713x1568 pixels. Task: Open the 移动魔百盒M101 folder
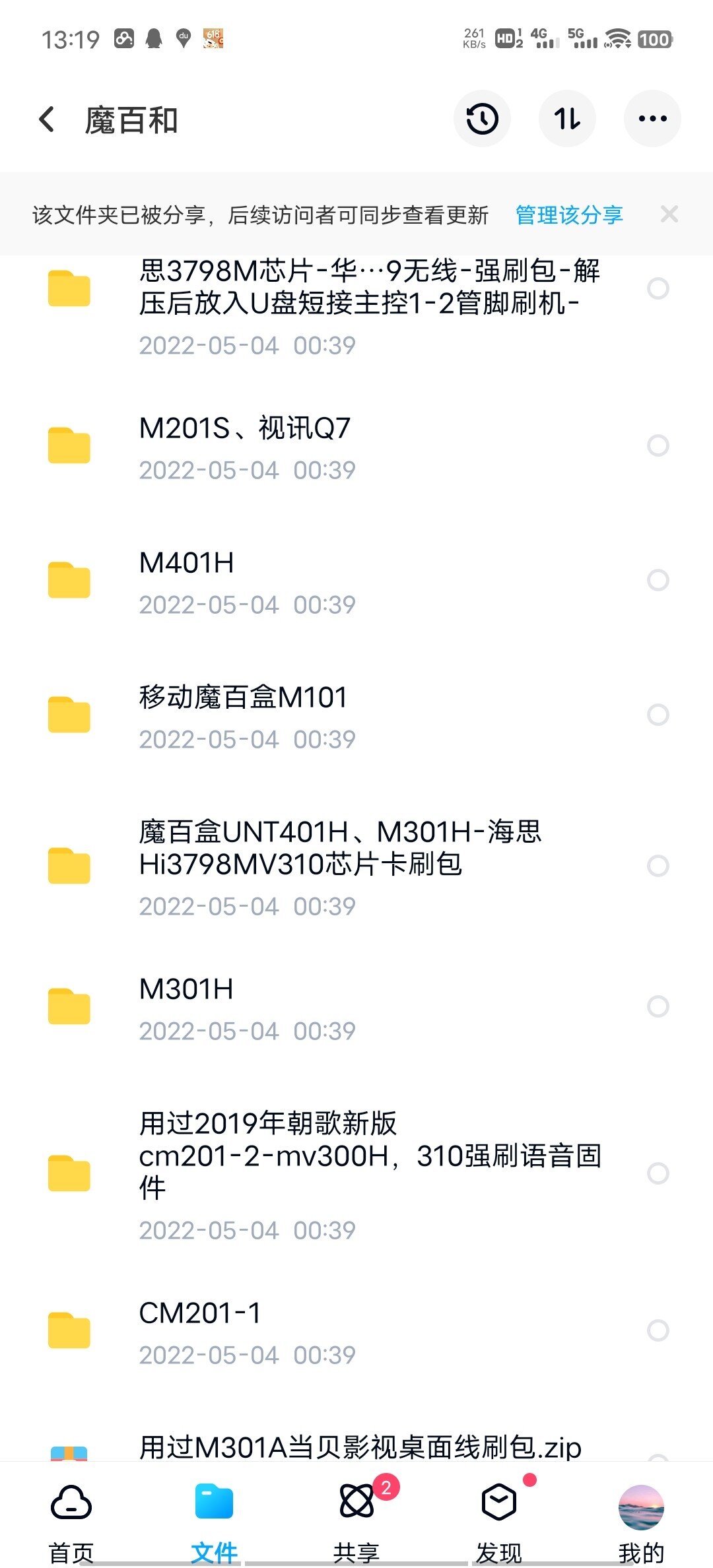(356, 716)
